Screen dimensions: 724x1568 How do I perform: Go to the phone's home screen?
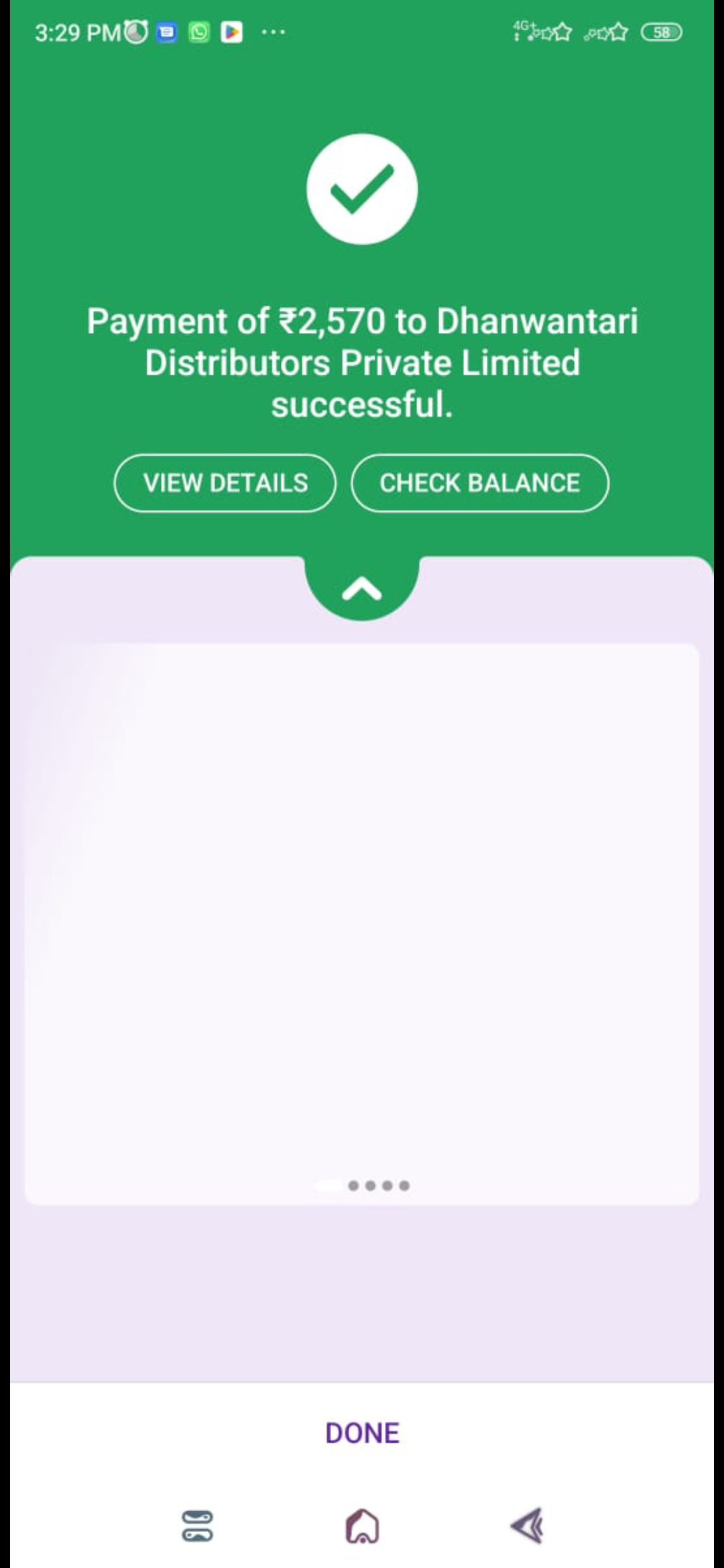tap(362, 1526)
